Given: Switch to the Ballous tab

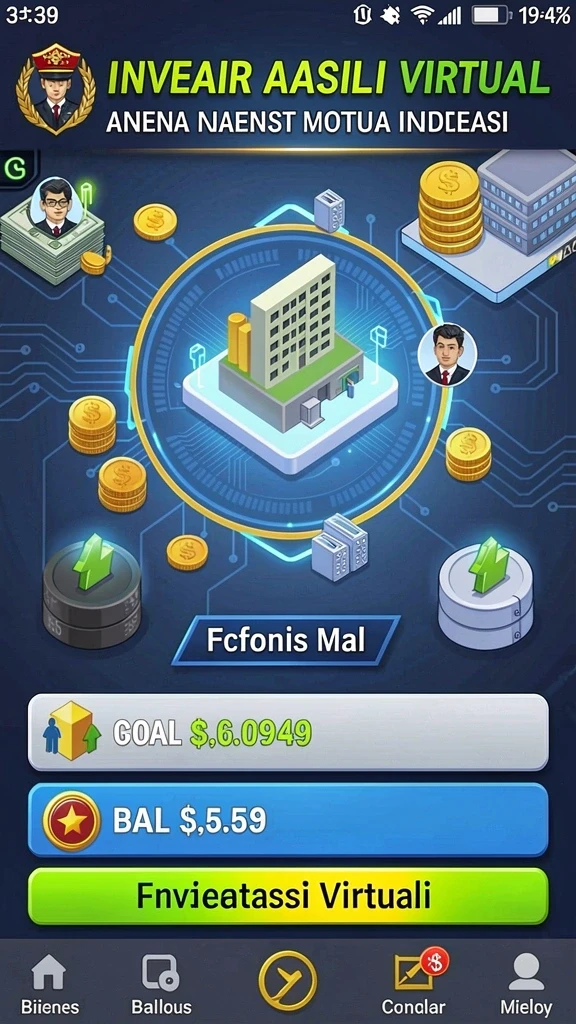Looking at the screenshot, I should tap(161, 985).
